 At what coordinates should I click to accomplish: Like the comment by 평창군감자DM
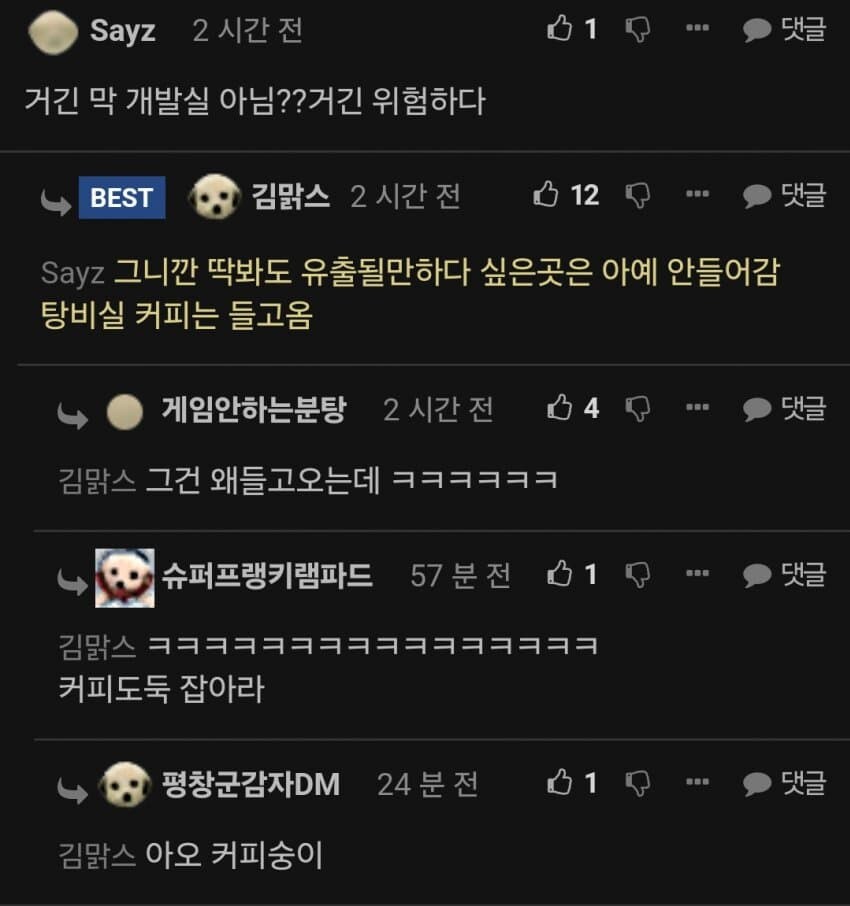point(560,782)
